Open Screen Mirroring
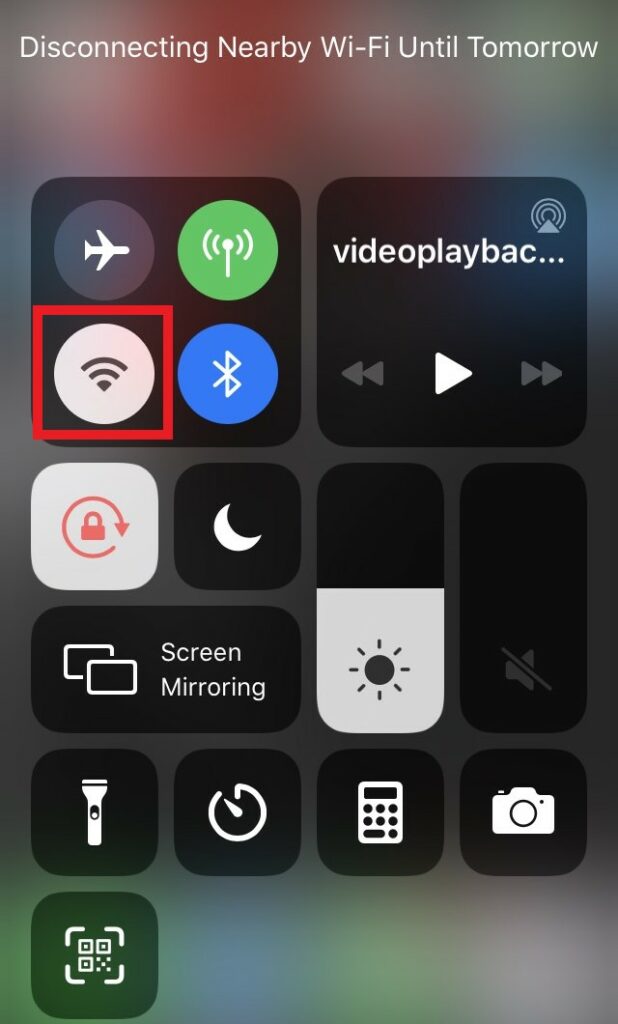The width and height of the screenshot is (618, 1024). coord(166,669)
